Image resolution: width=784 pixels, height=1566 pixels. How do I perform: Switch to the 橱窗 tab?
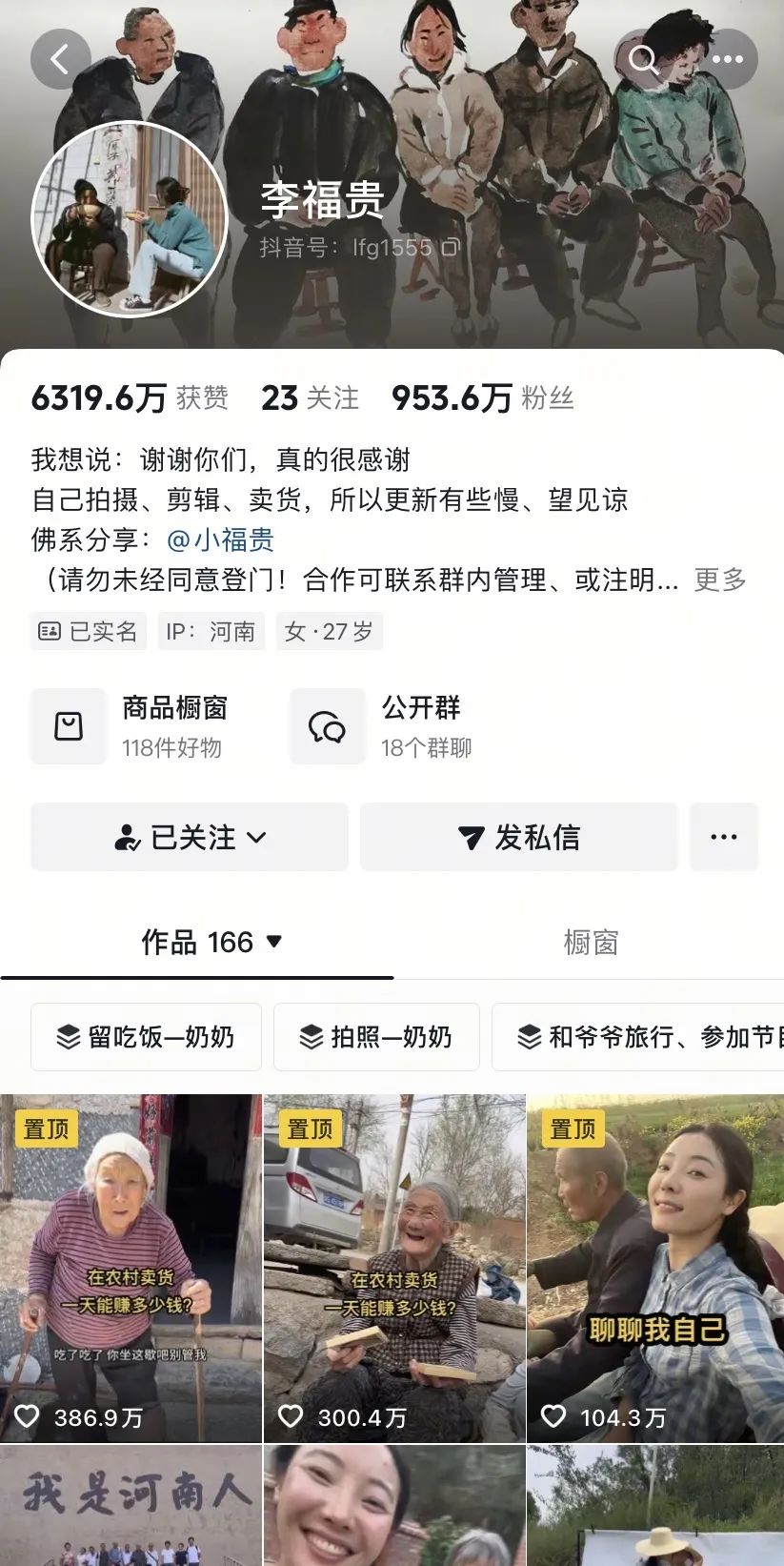click(591, 943)
